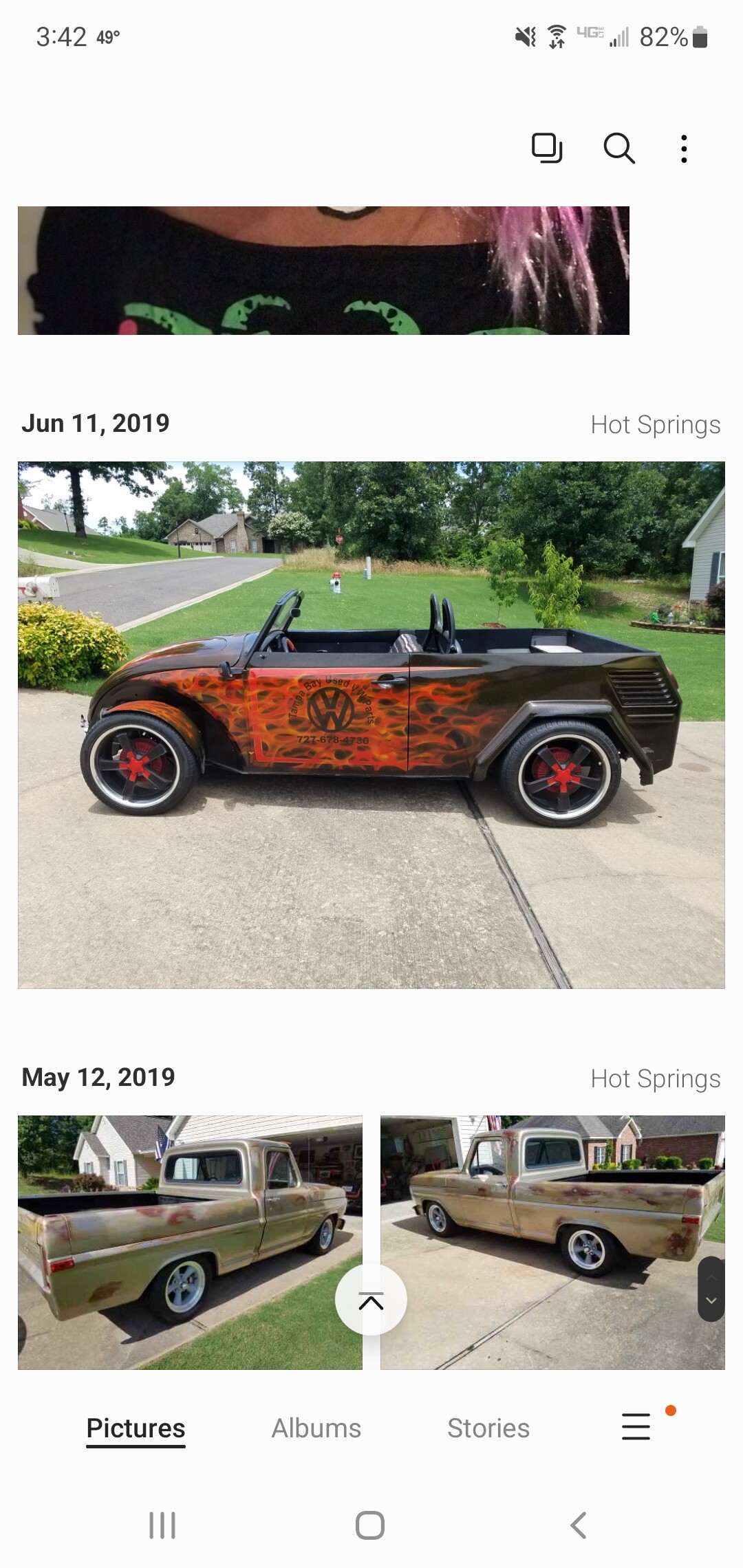Screen dimensions: 743x1568
Task: Tap the fast-scroll handle at the right edge
Action: click(711, 1289)
